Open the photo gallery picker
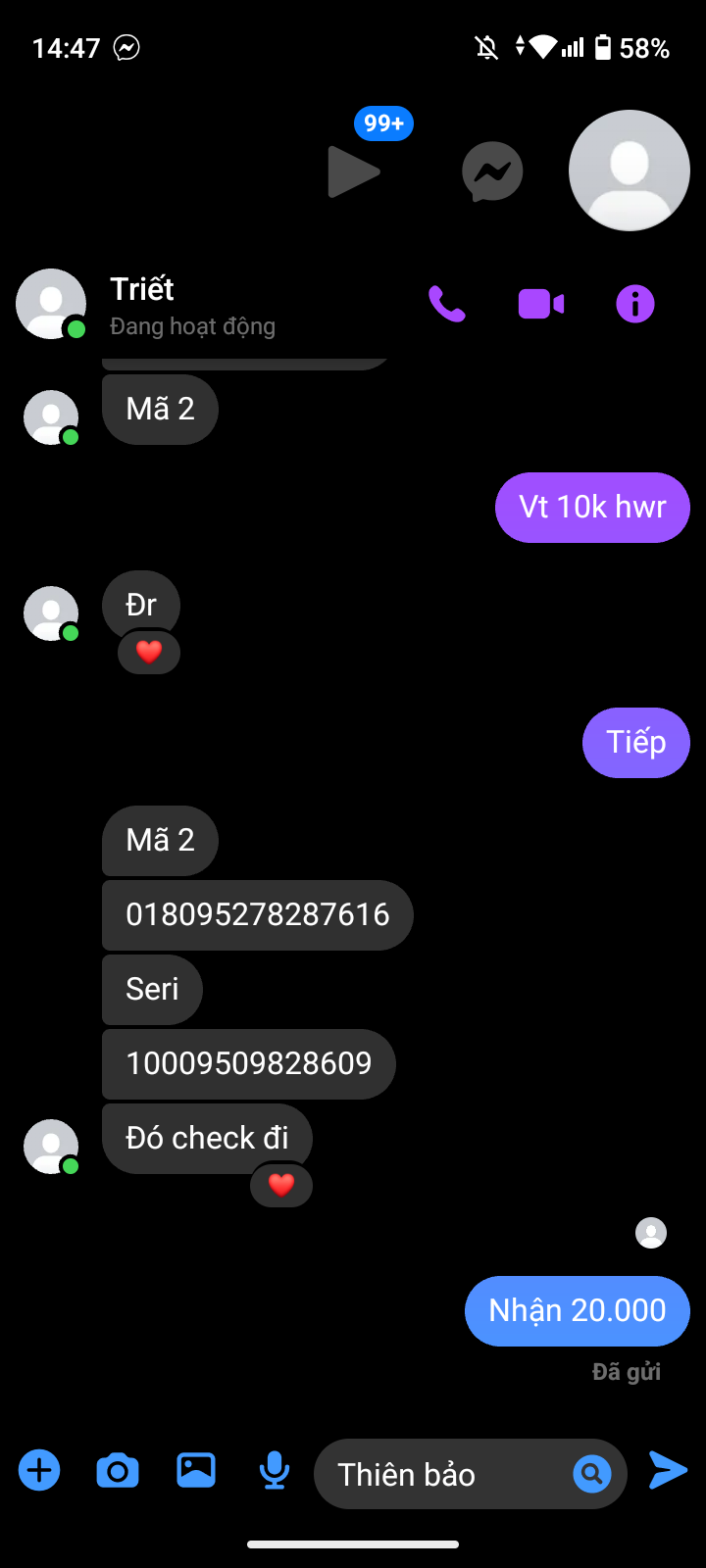 196,1470
